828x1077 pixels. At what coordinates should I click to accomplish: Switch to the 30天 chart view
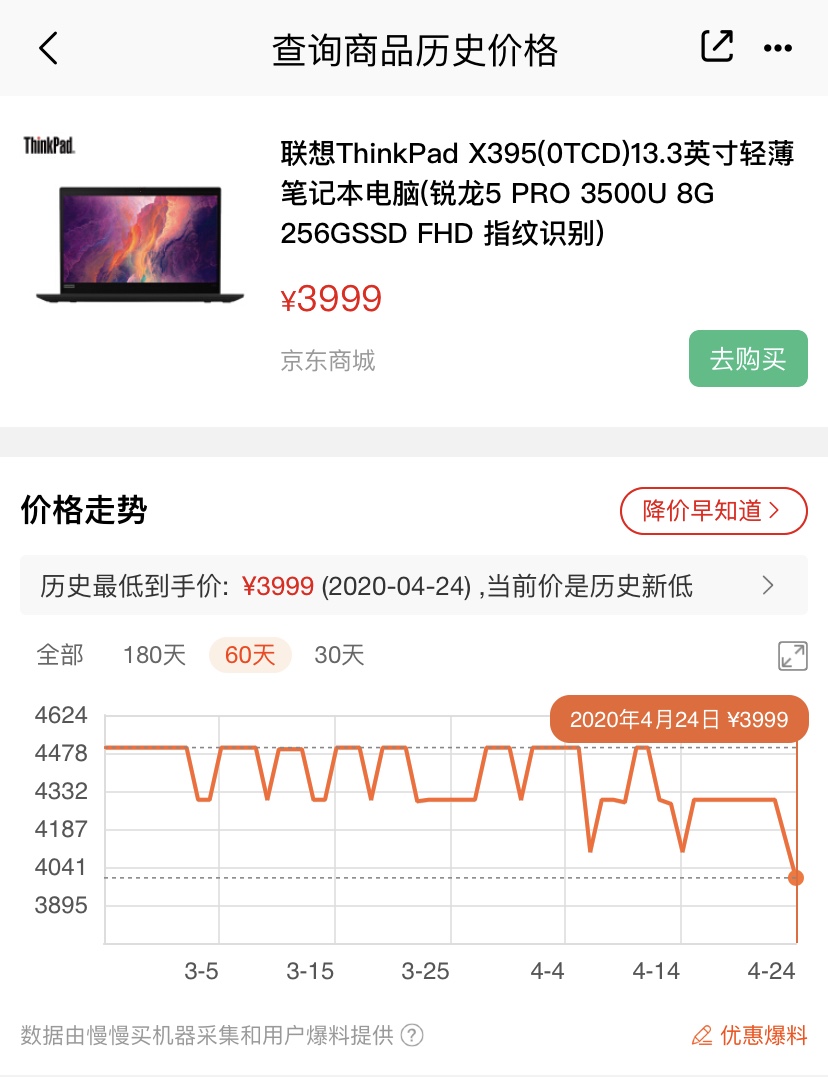pyautogui.click(x=340, y=655)
